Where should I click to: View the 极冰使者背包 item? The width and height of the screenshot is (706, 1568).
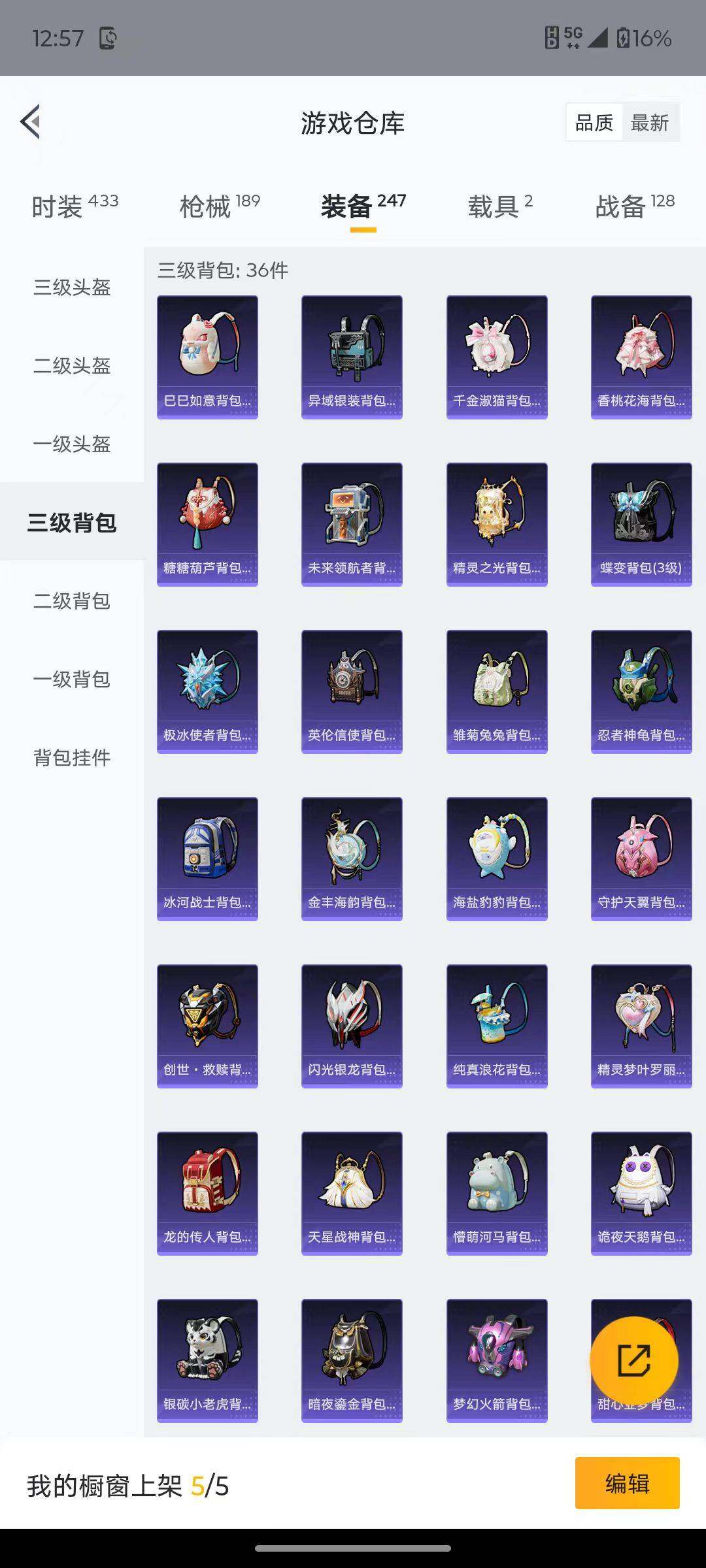pyautogui.click(x=207, y=691)
